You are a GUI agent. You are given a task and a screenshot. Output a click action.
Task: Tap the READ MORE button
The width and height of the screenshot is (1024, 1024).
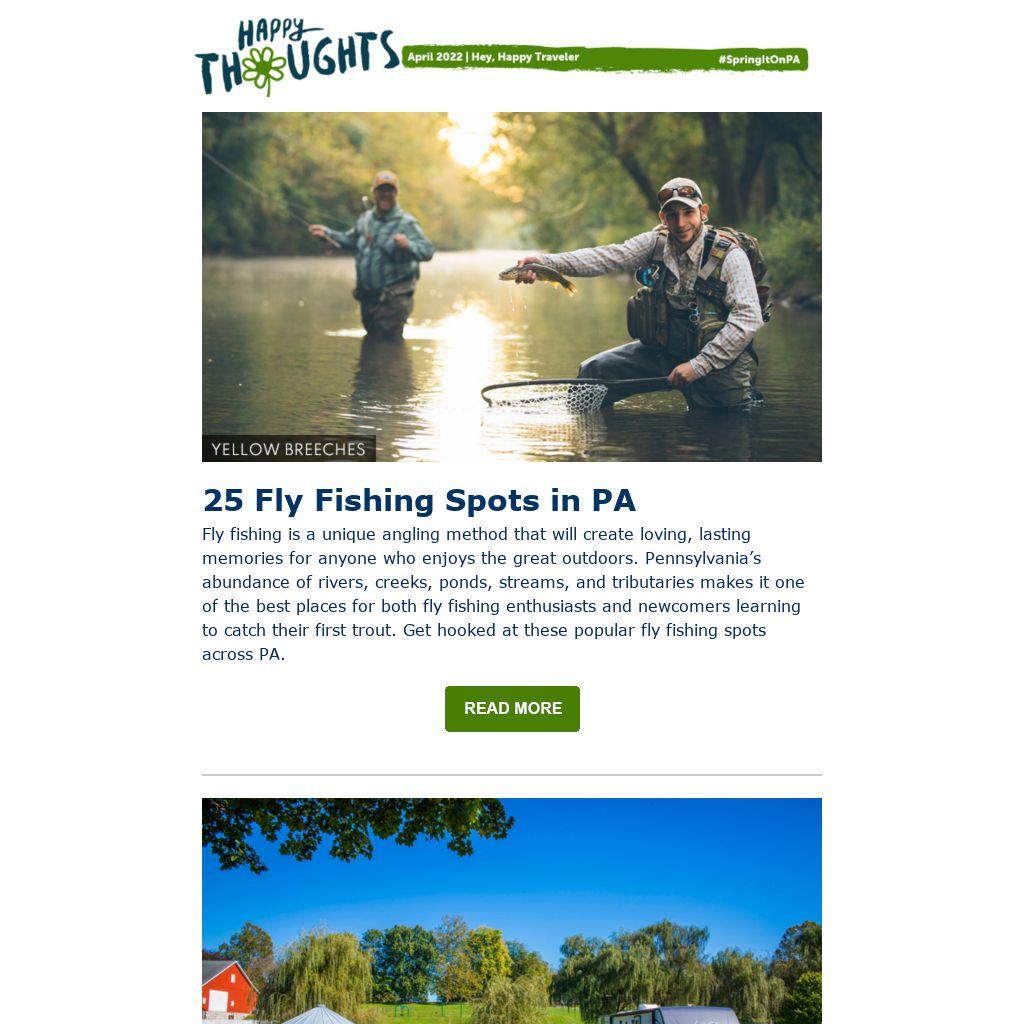click(x=512, y=708)
